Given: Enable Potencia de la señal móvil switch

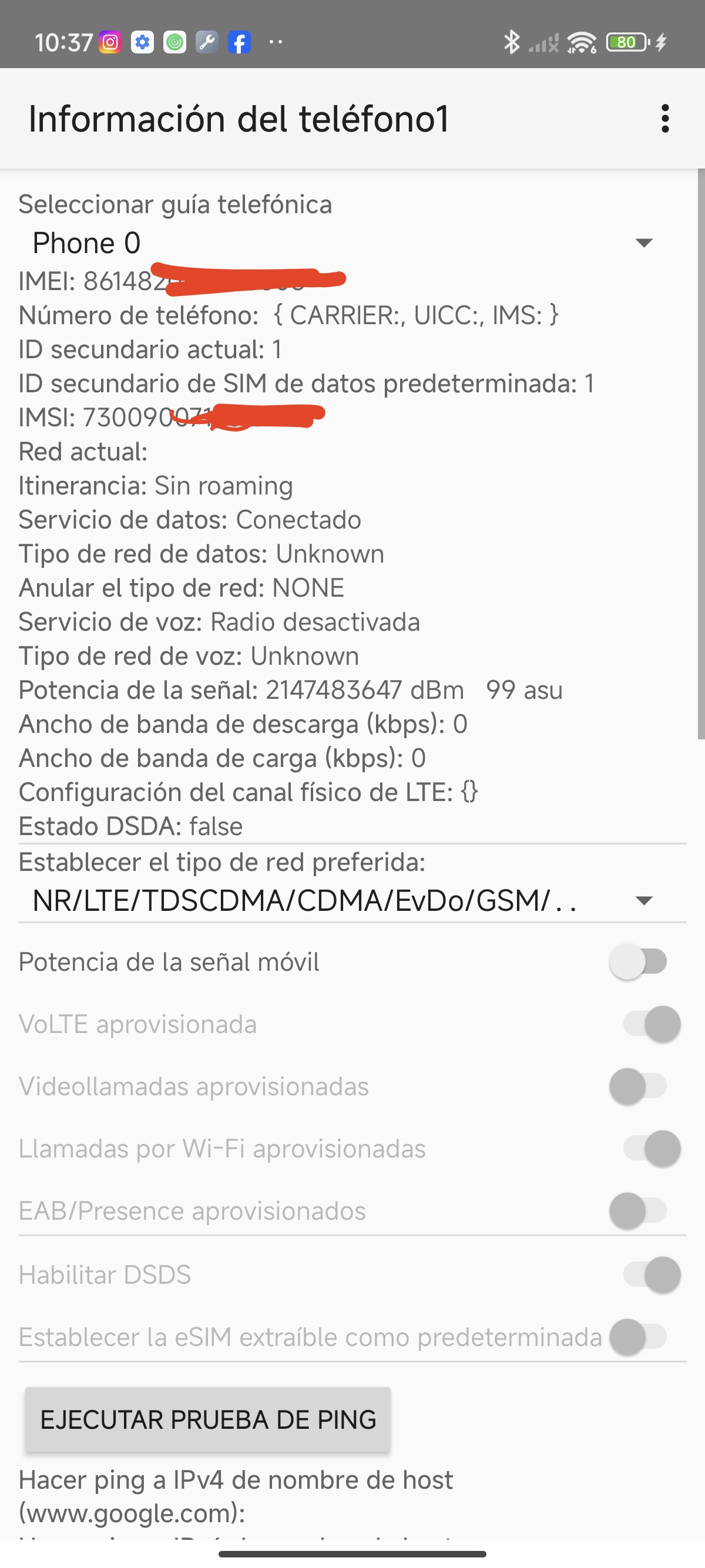Looking at the screenshot, I should [x=638, y=962].
